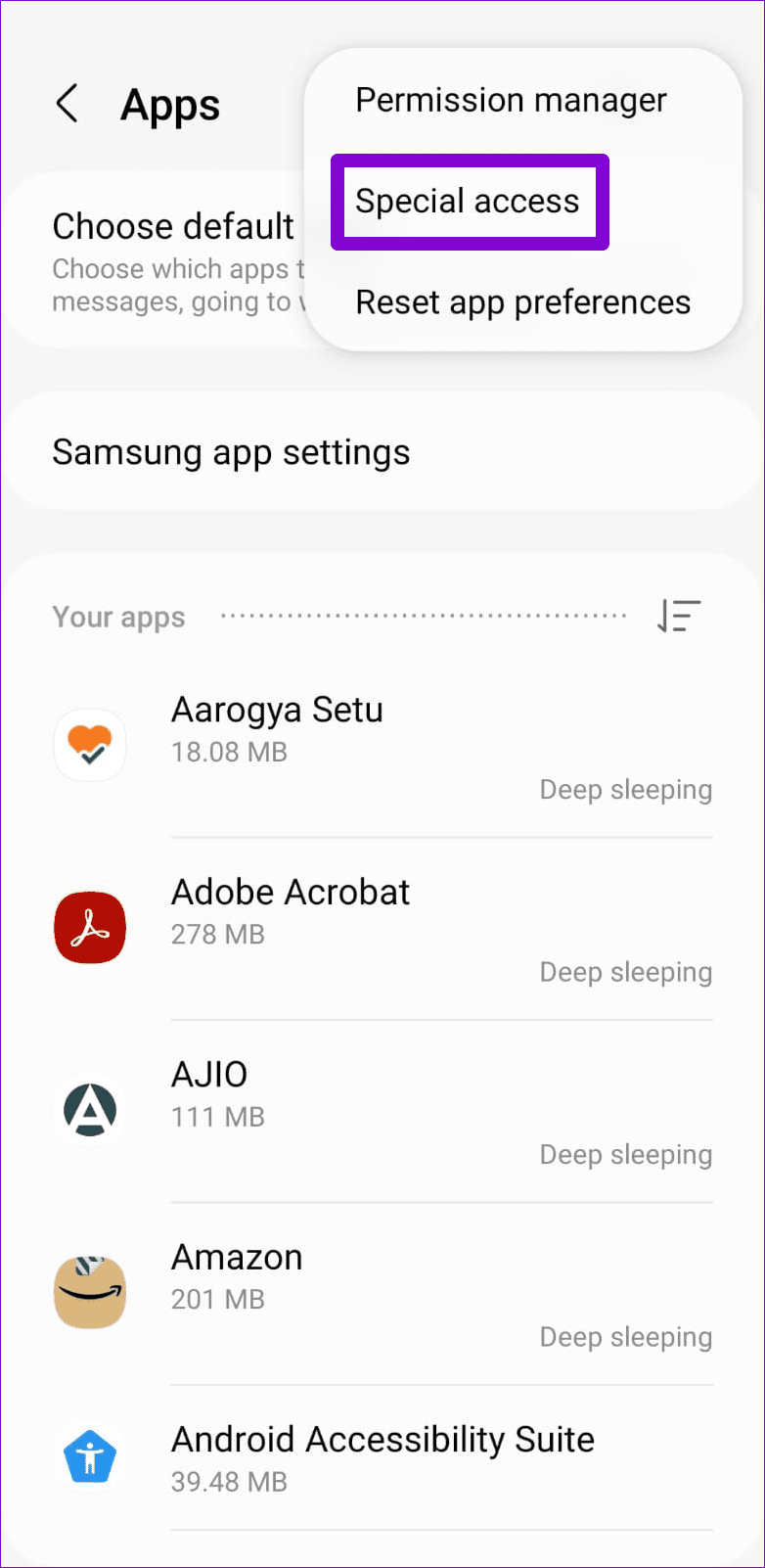The height and width of the screenshot is (1568, 765).
Task: Select the Amazon app row
Action: (237, 1257)
